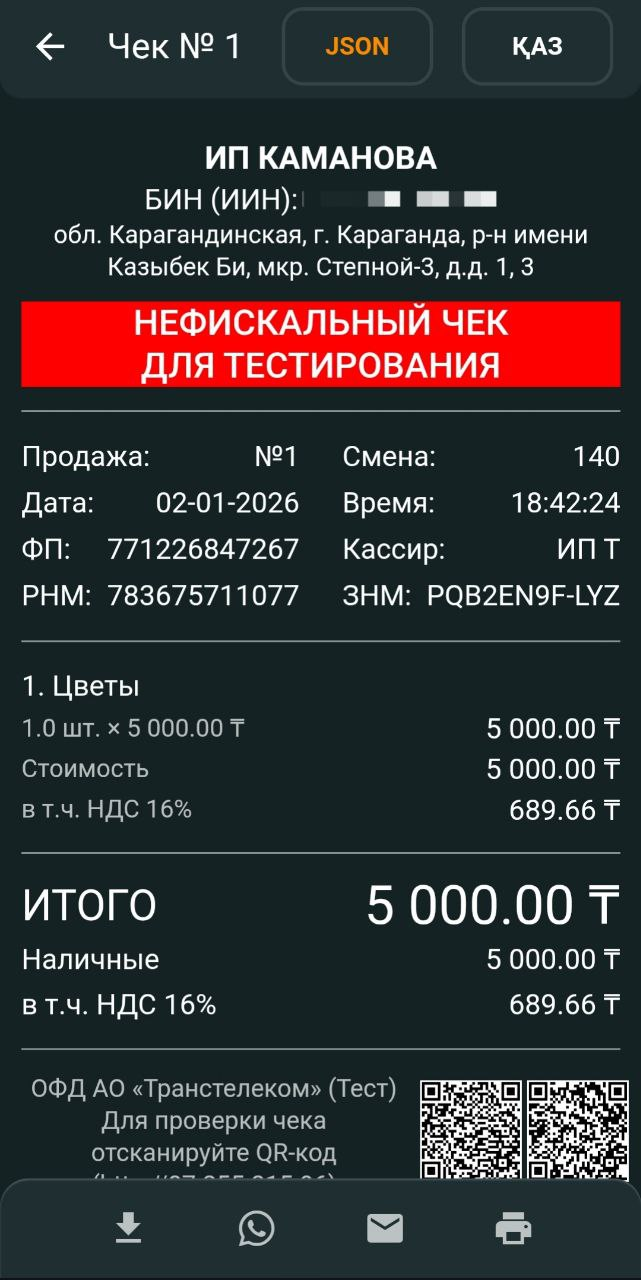Viewport: 641px width, 1280px height.
Task: Download the receipt
Action: [128, 1227]
